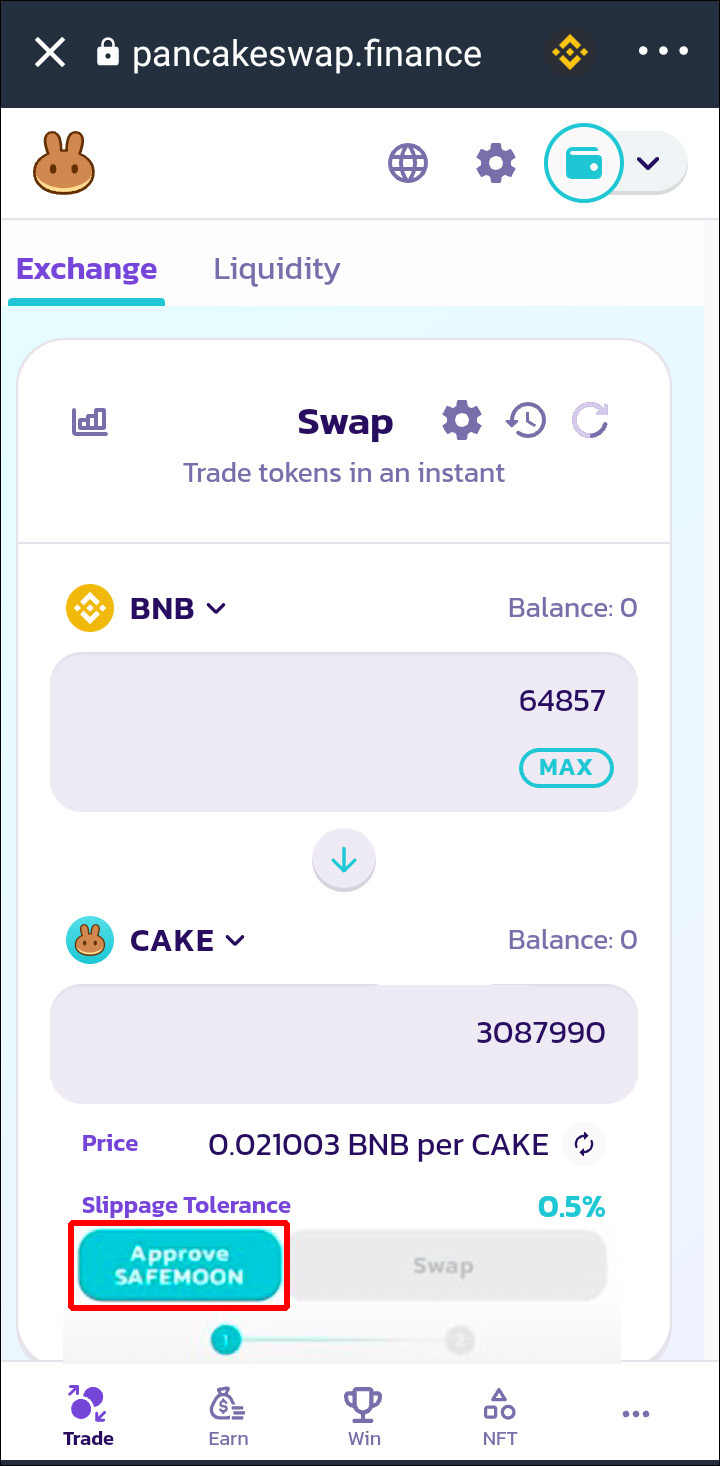Open the wallet account menu
Viewport: 720px width, 1466px height.
pyautogui.click(x=615, y=162)
